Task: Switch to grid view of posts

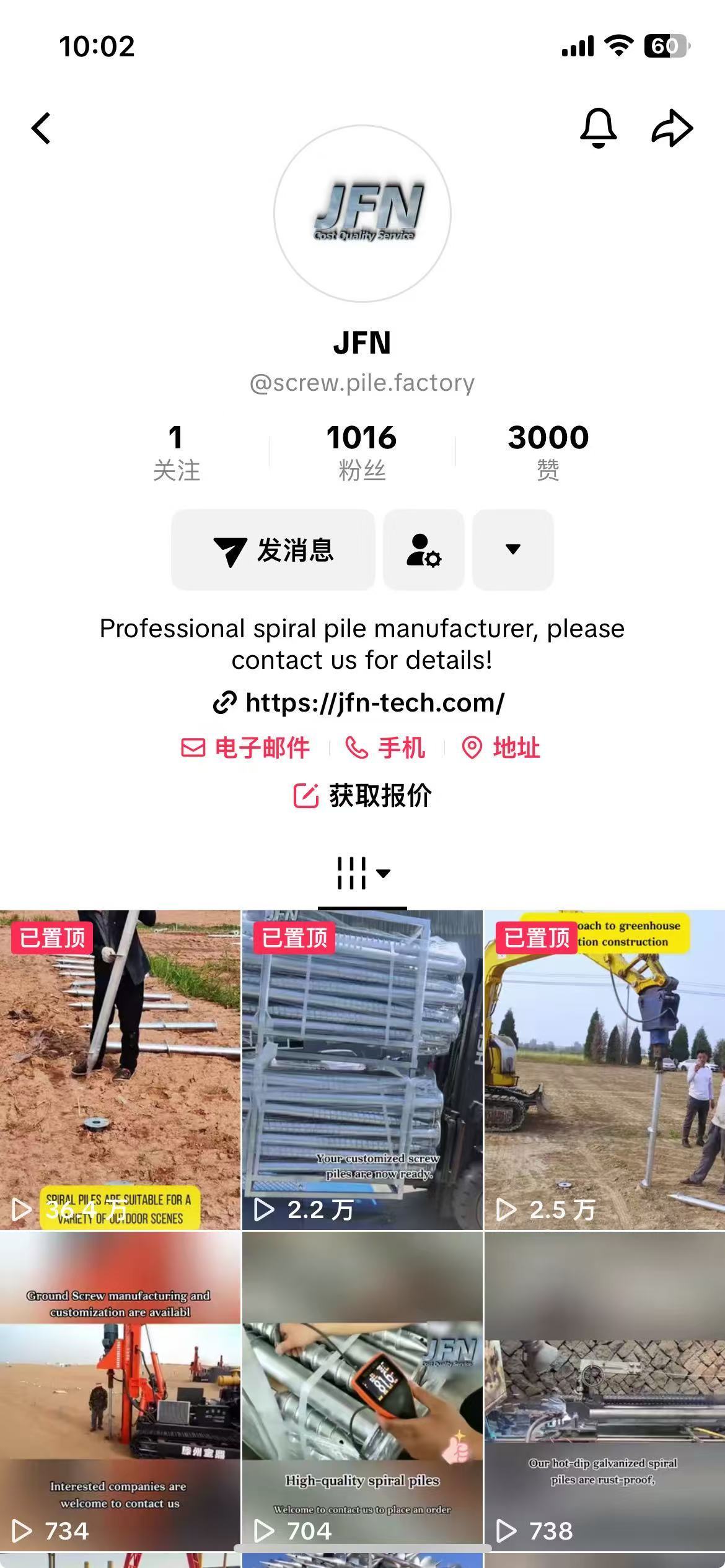Action: point(351,873)
